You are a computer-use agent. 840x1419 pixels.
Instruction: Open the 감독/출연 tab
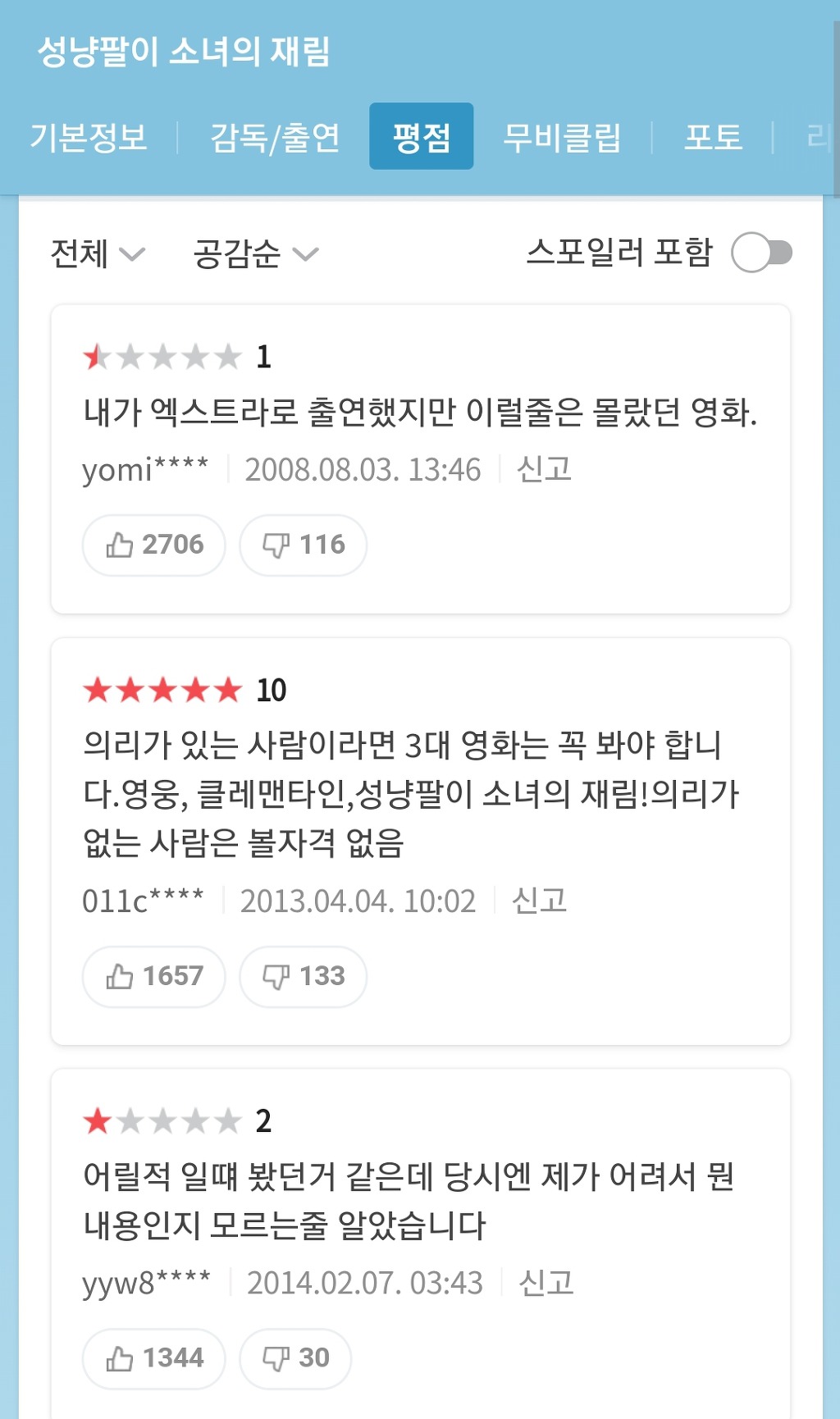point(275,137)
